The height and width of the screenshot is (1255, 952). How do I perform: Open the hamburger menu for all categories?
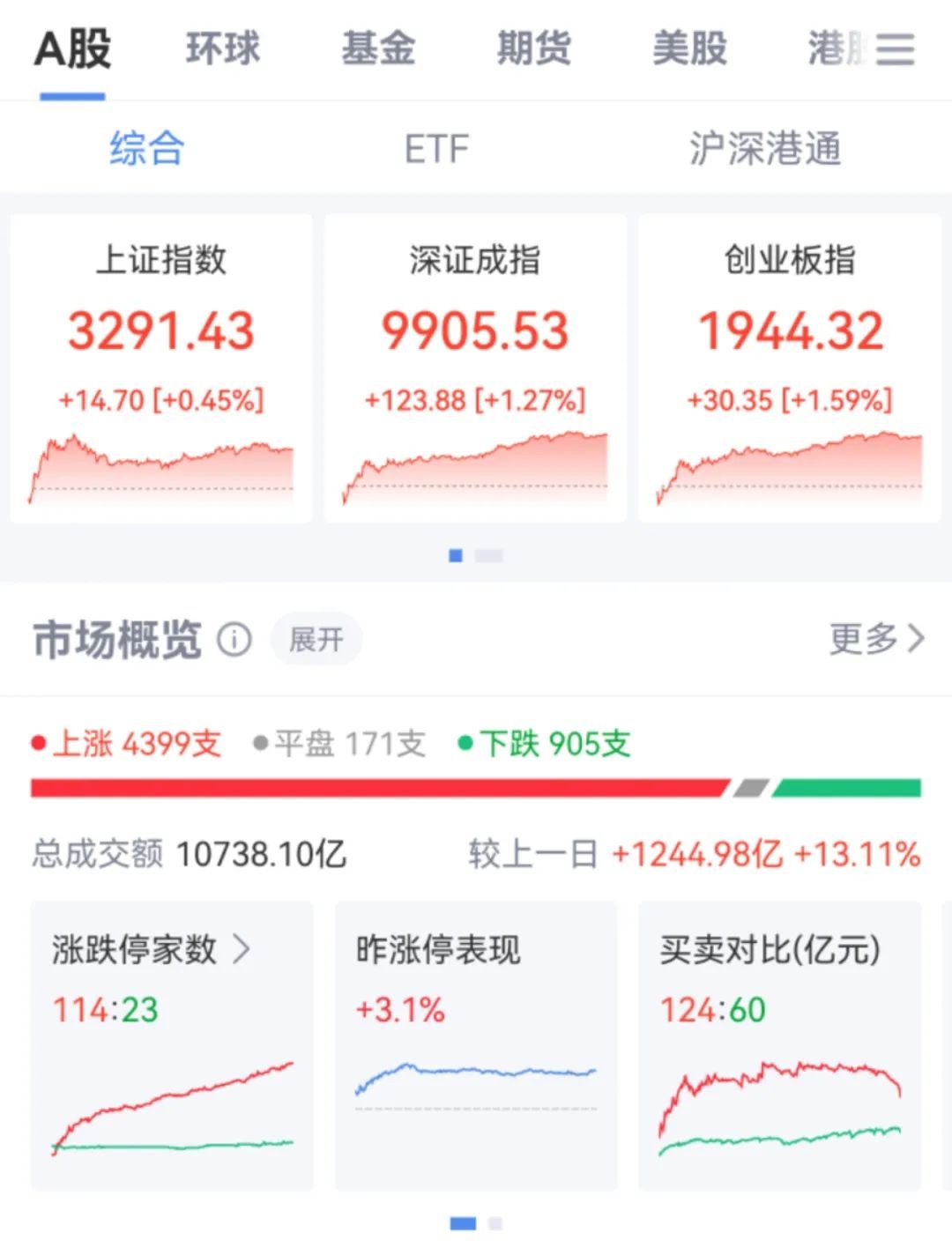(x=894, y=49)
